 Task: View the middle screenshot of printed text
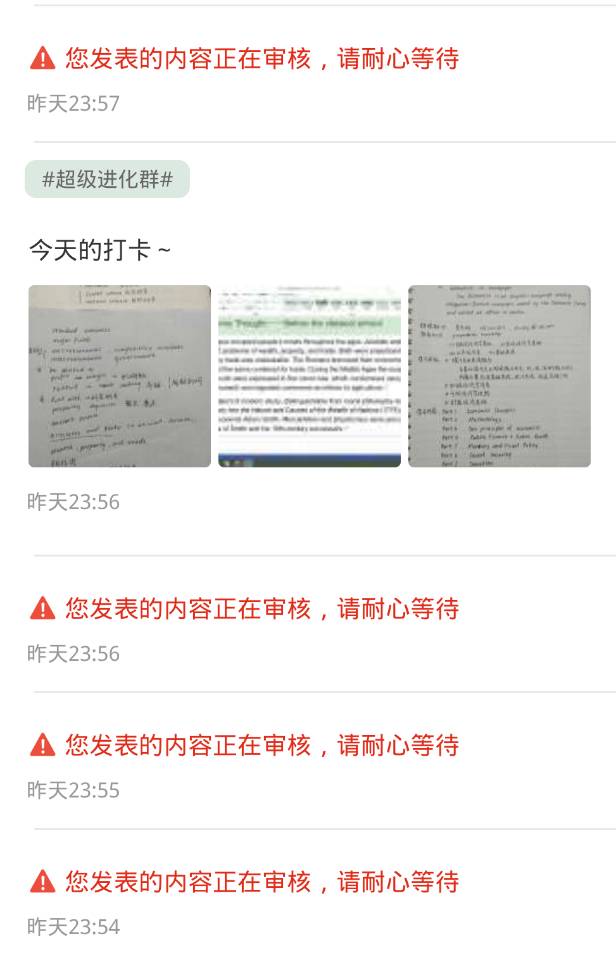click(x=309, y=376)
